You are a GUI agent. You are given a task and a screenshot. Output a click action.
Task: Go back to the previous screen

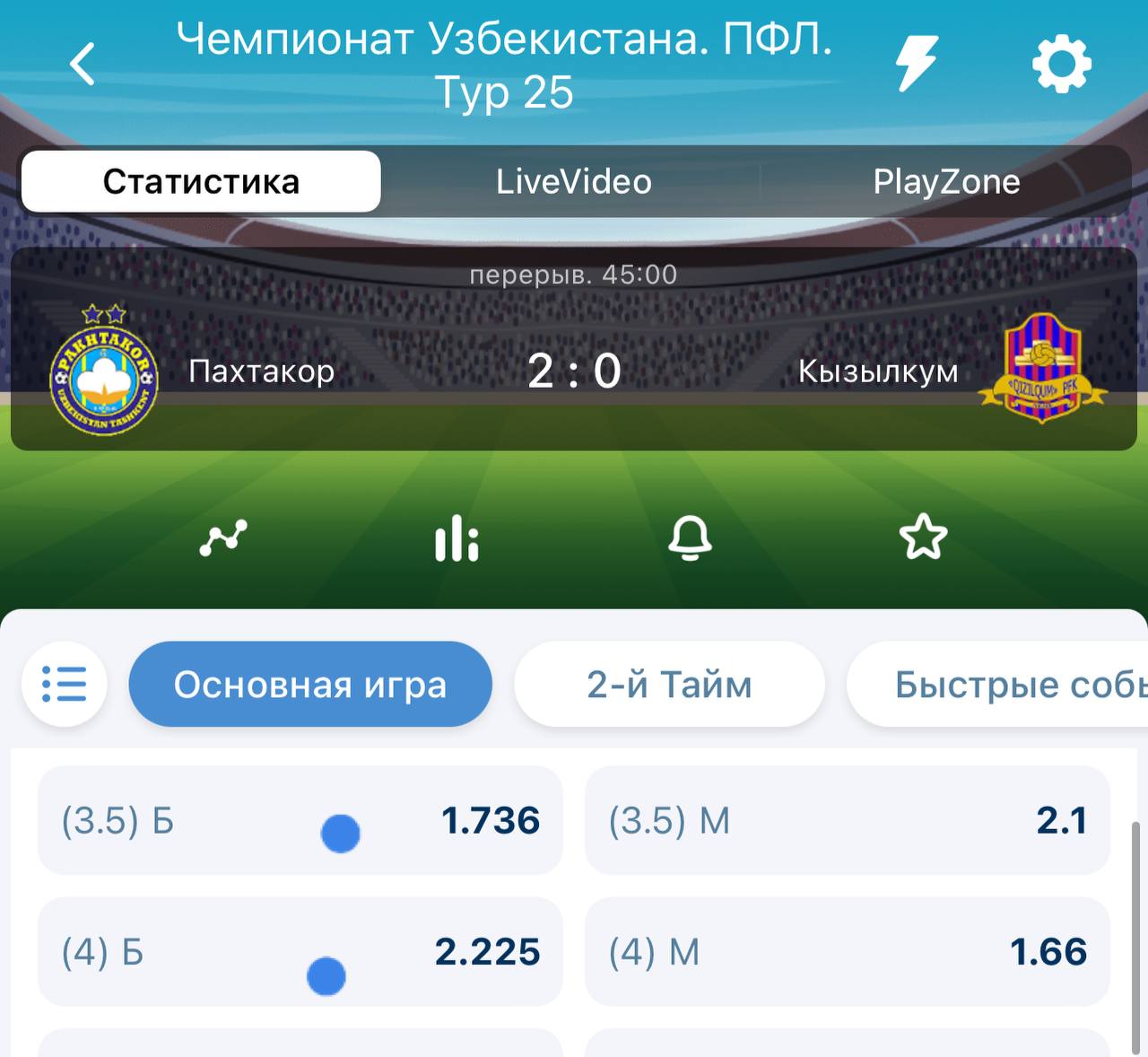point(83,65)
